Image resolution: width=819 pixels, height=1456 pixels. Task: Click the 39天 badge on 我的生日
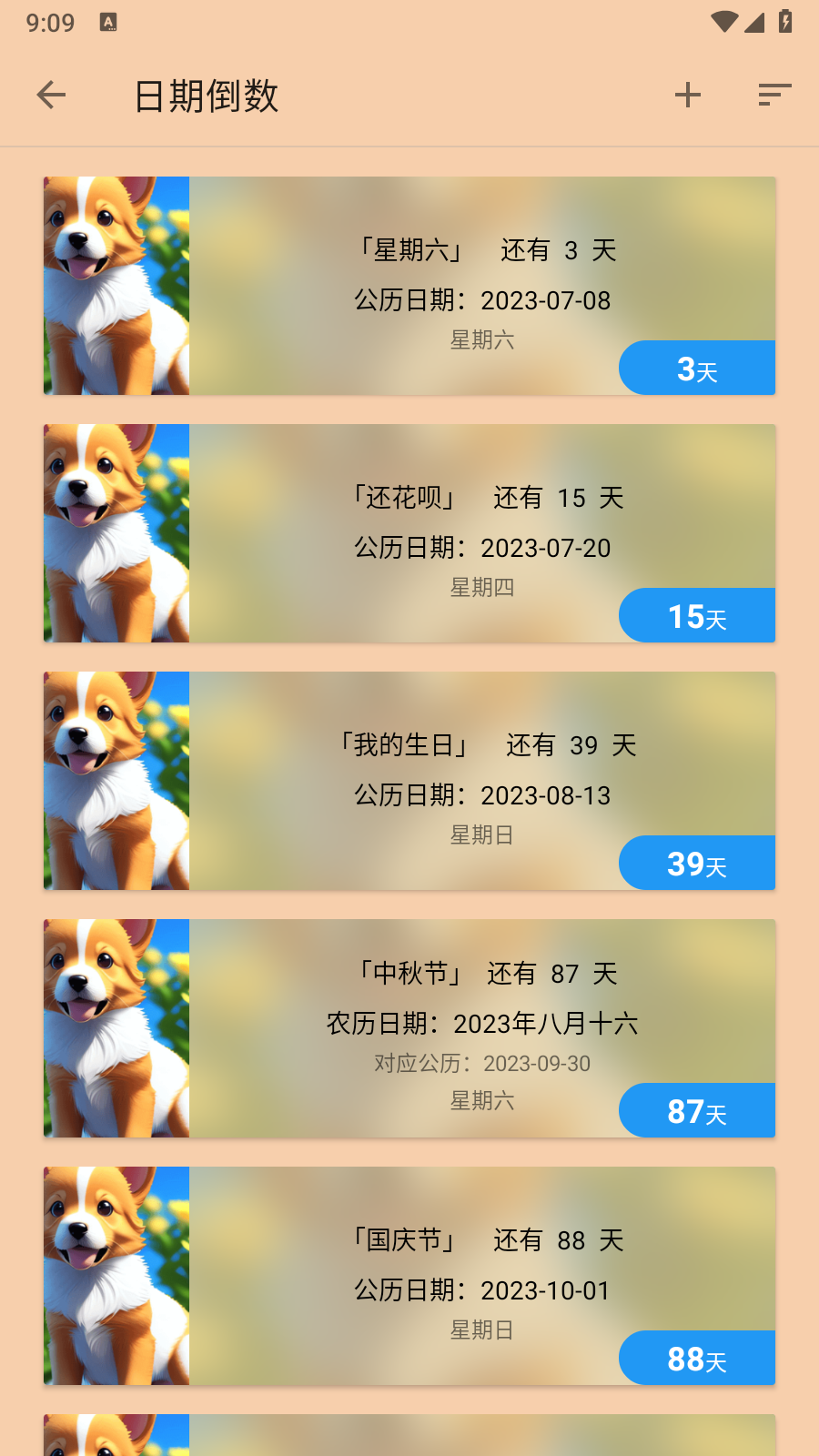[697, 863]
